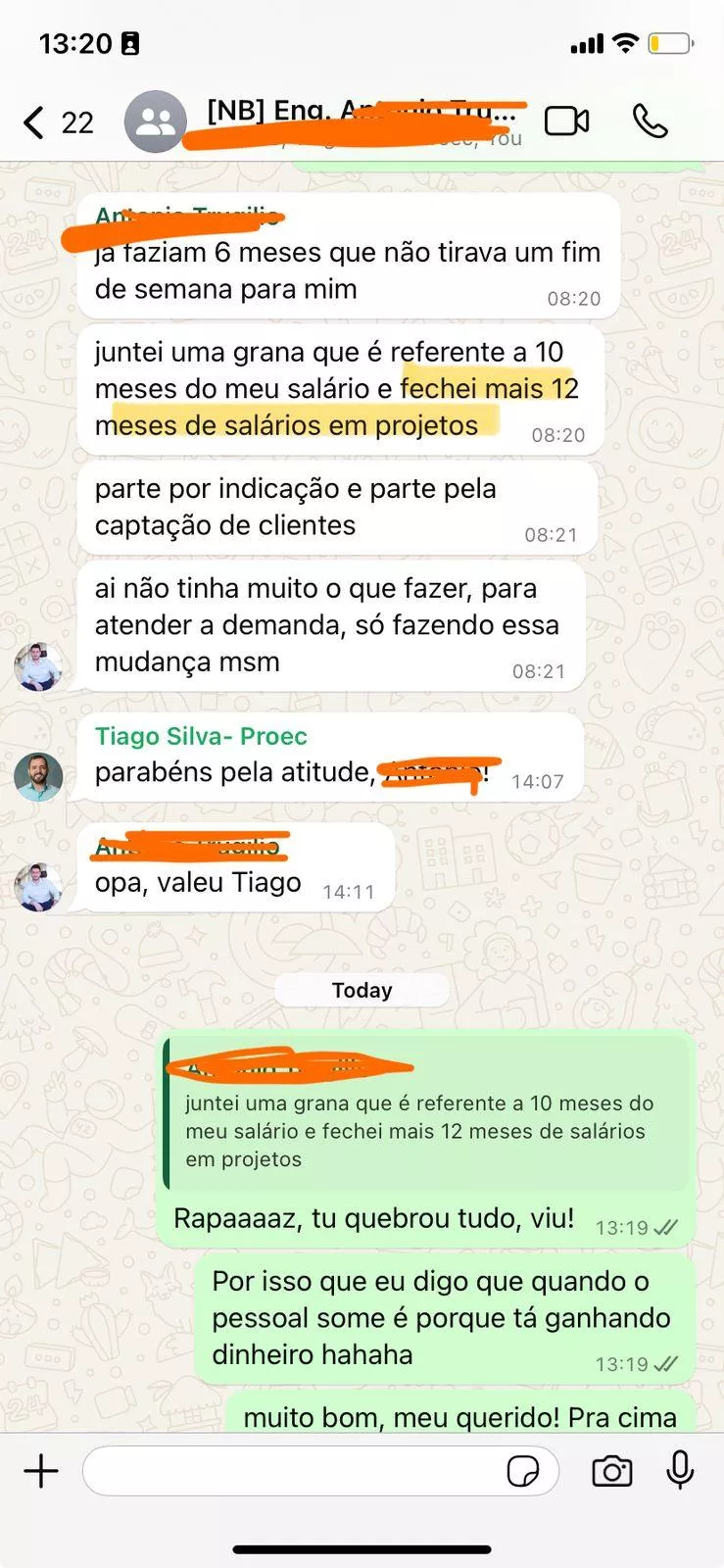Image resolution: width=724 pixels, height=1568 pixels.
Task: Open the camera to send a photo
Action: 611,1471
